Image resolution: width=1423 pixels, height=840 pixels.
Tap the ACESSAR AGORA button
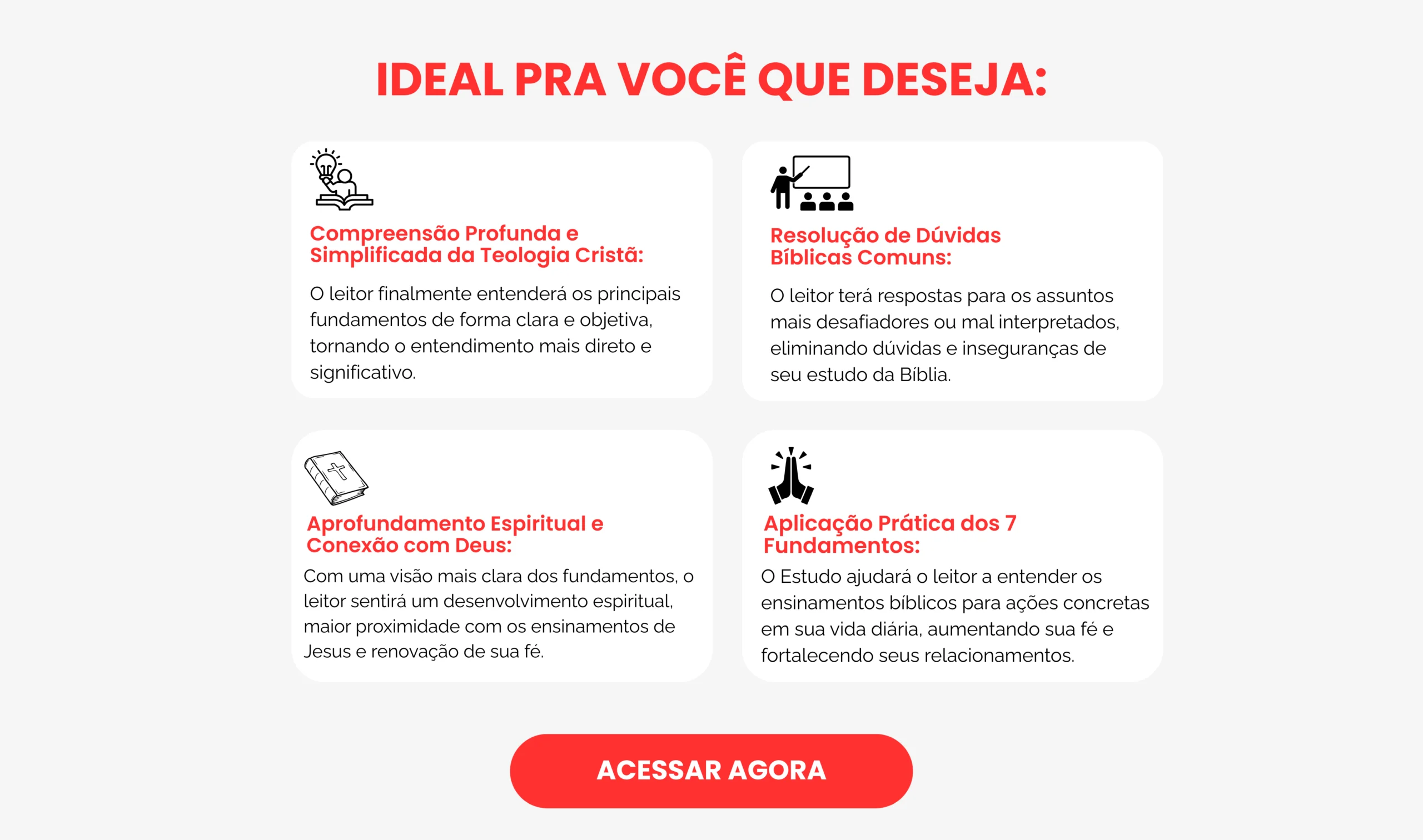[x=710, y=771]
